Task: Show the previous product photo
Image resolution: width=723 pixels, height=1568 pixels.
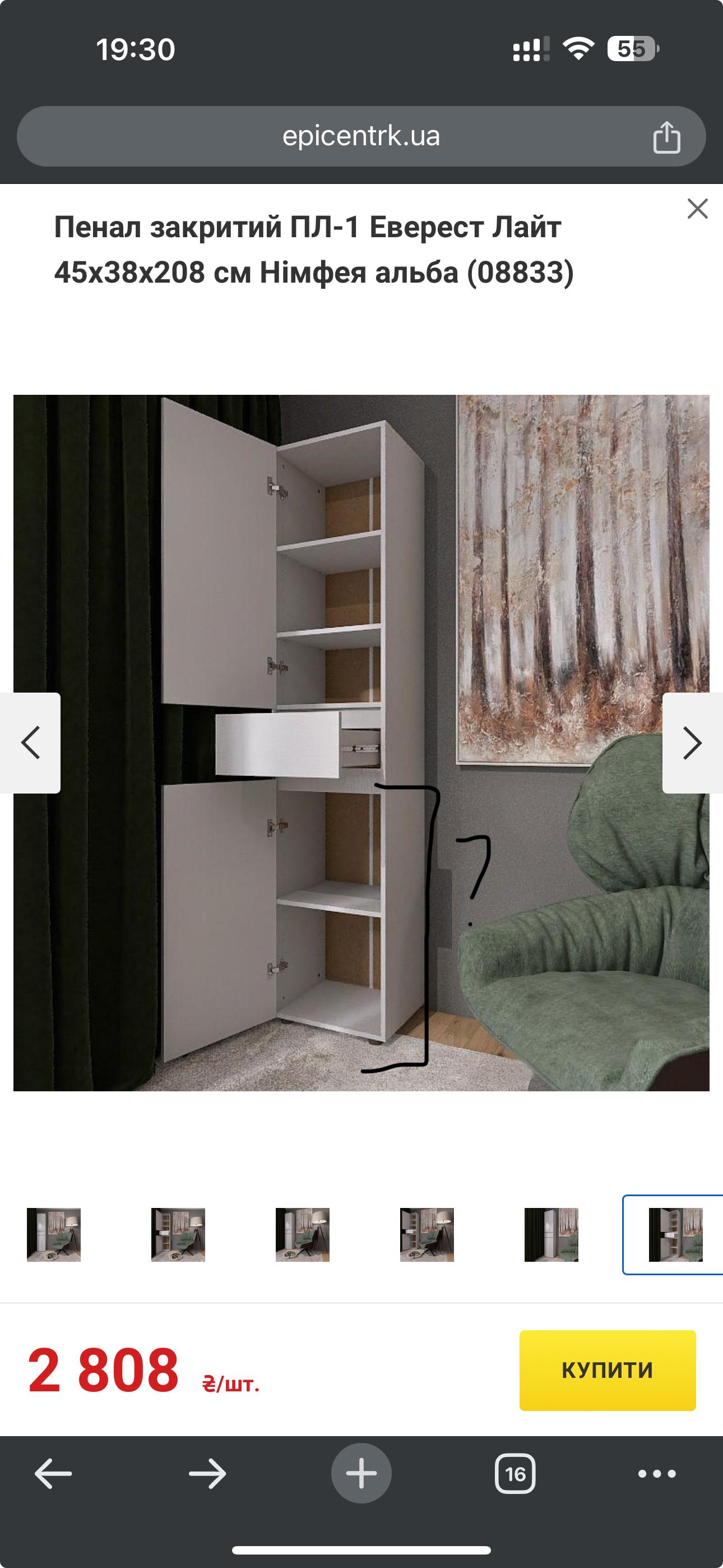Action: click(30, 743)
